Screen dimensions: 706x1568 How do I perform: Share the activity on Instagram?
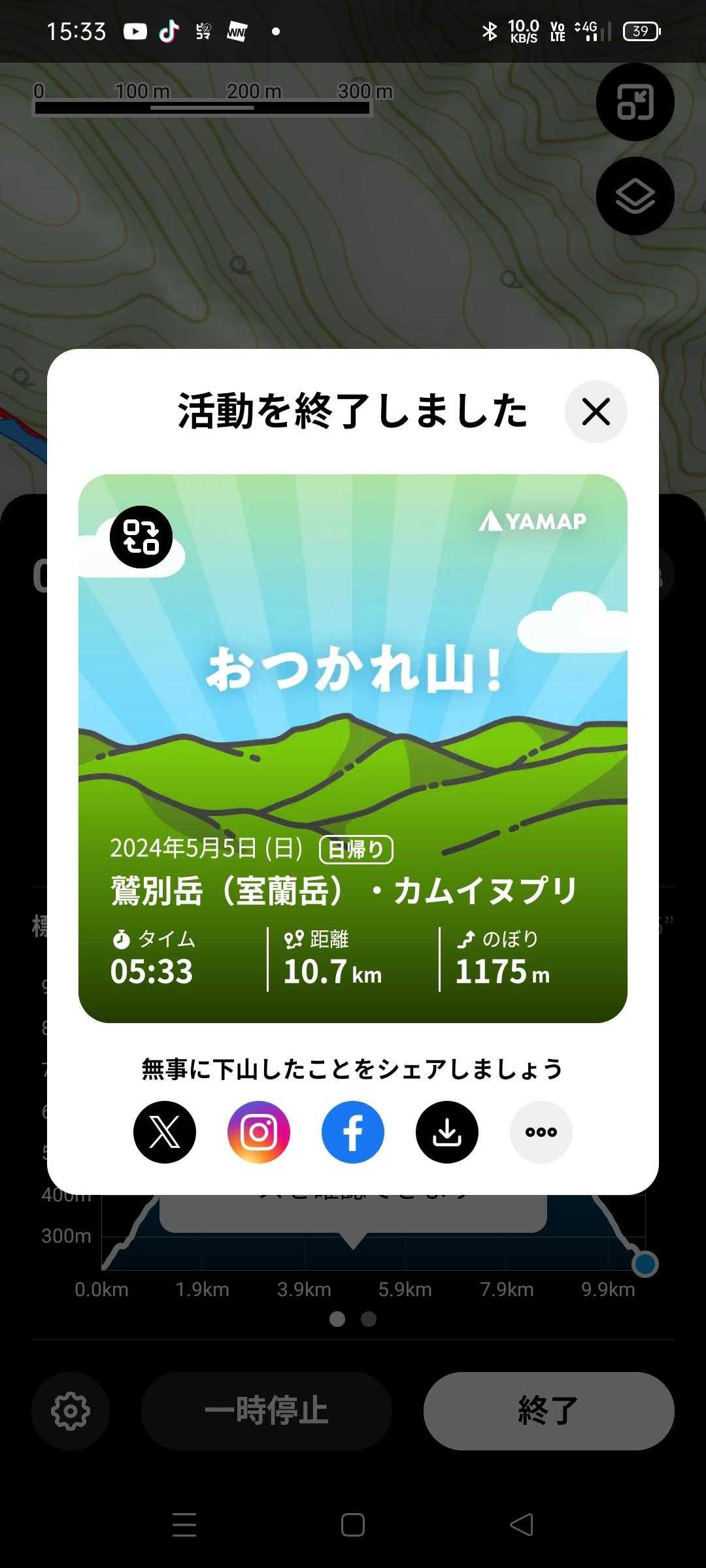(259, 1132)
